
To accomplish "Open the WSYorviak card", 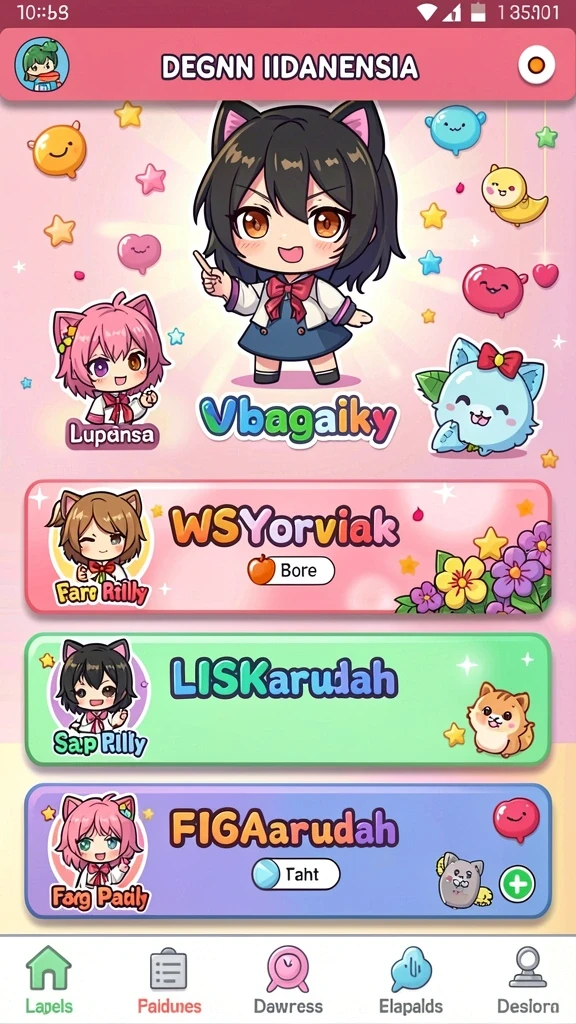I will [x=288, y=547].
